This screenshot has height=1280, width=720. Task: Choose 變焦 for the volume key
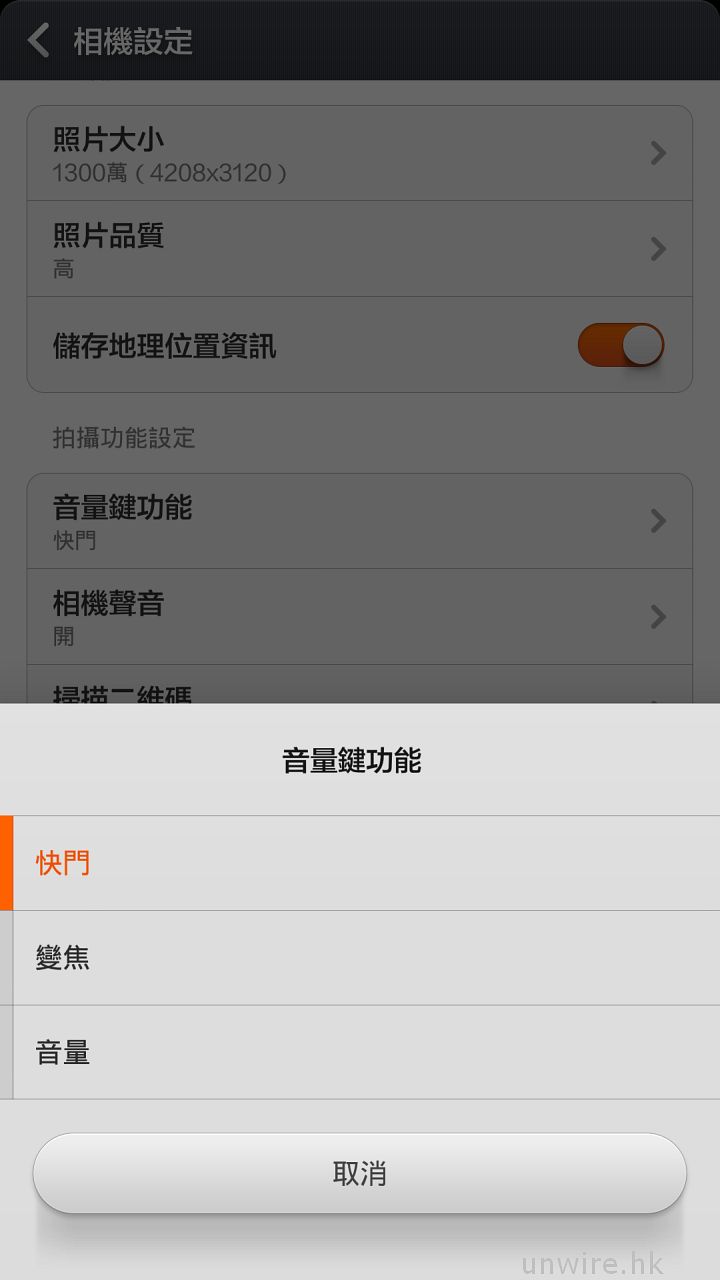click(x=360, y=958)
